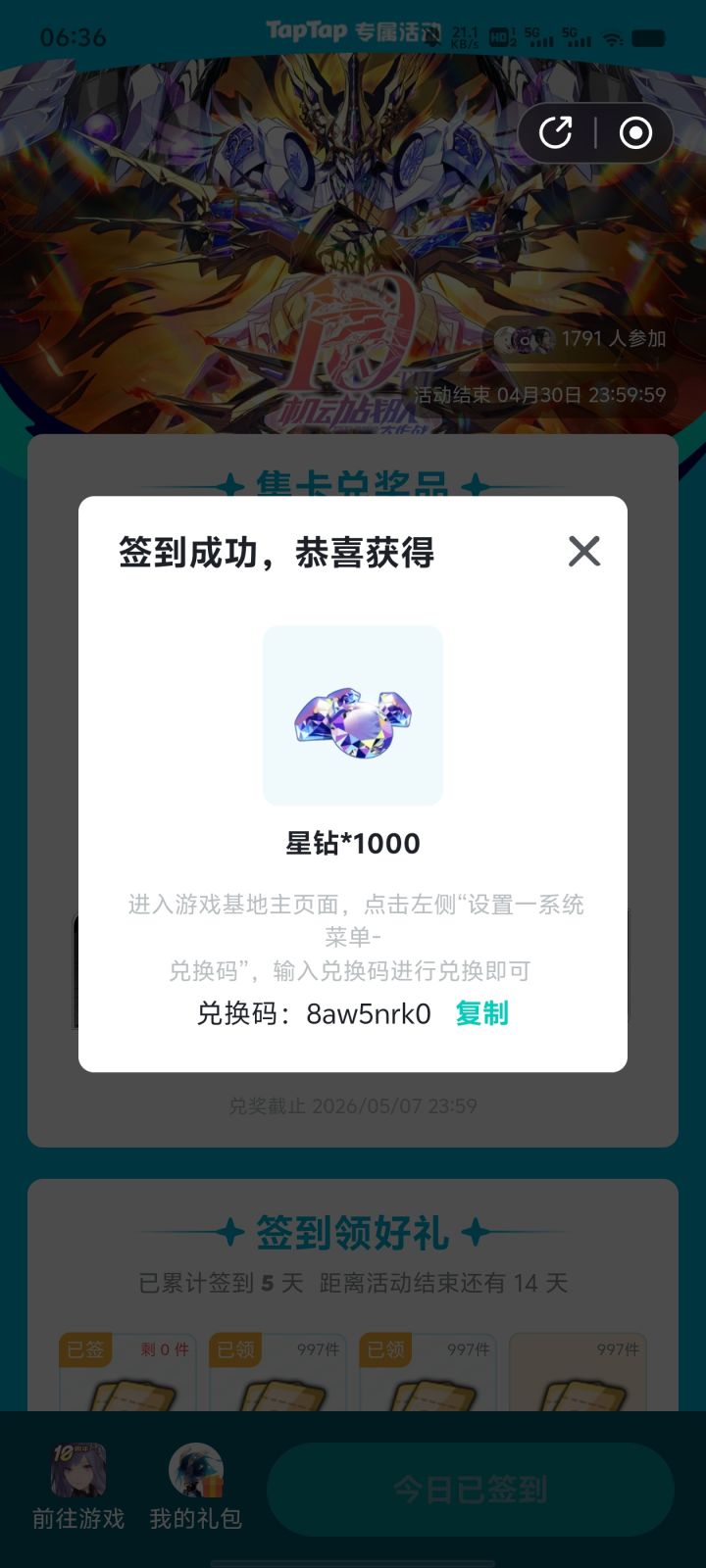Click the participant avatars beside 1791 人参加
Screen dimensions: 706x1568
526,338
